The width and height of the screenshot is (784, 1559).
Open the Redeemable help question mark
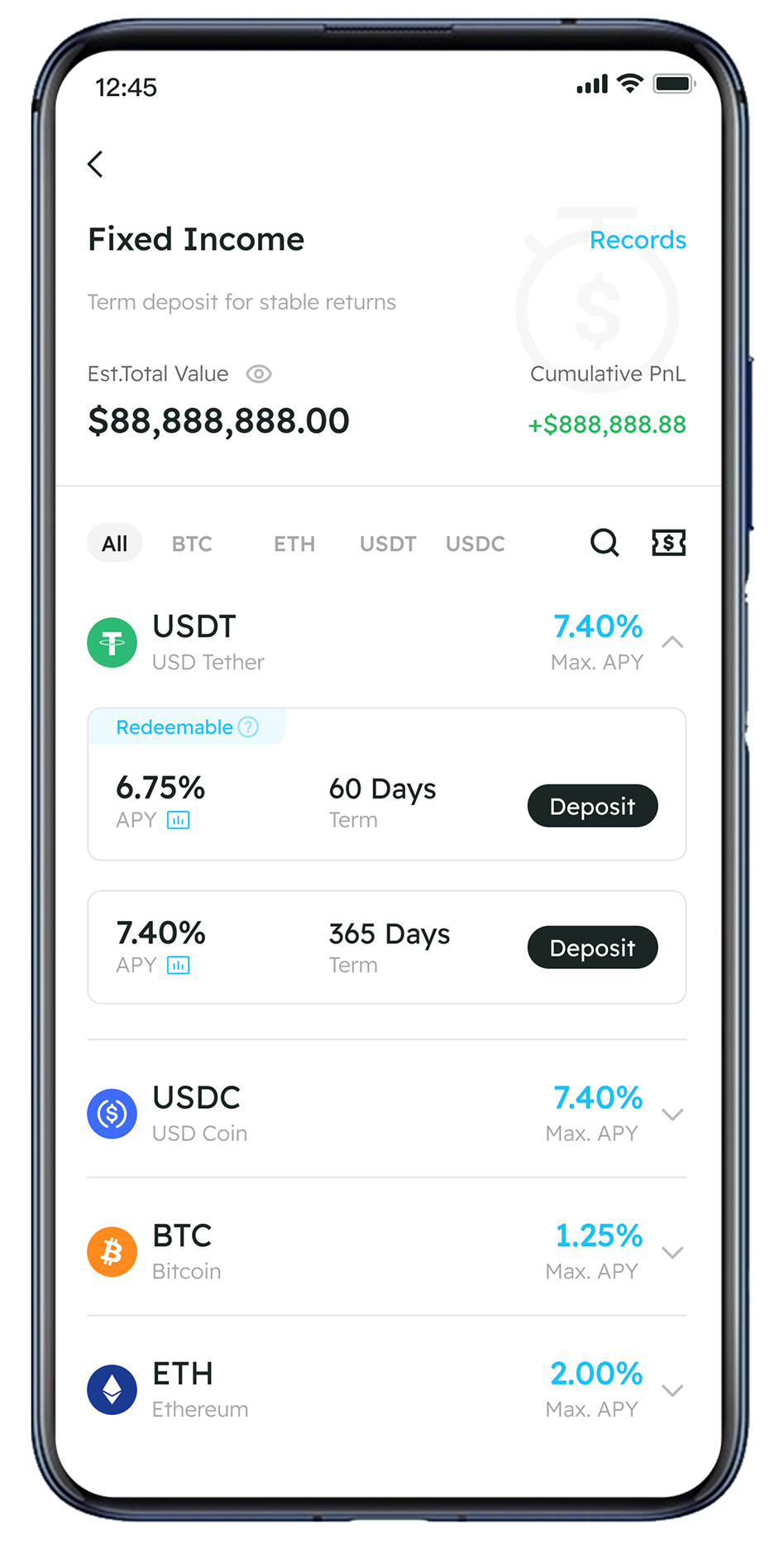tap(248, 727)
